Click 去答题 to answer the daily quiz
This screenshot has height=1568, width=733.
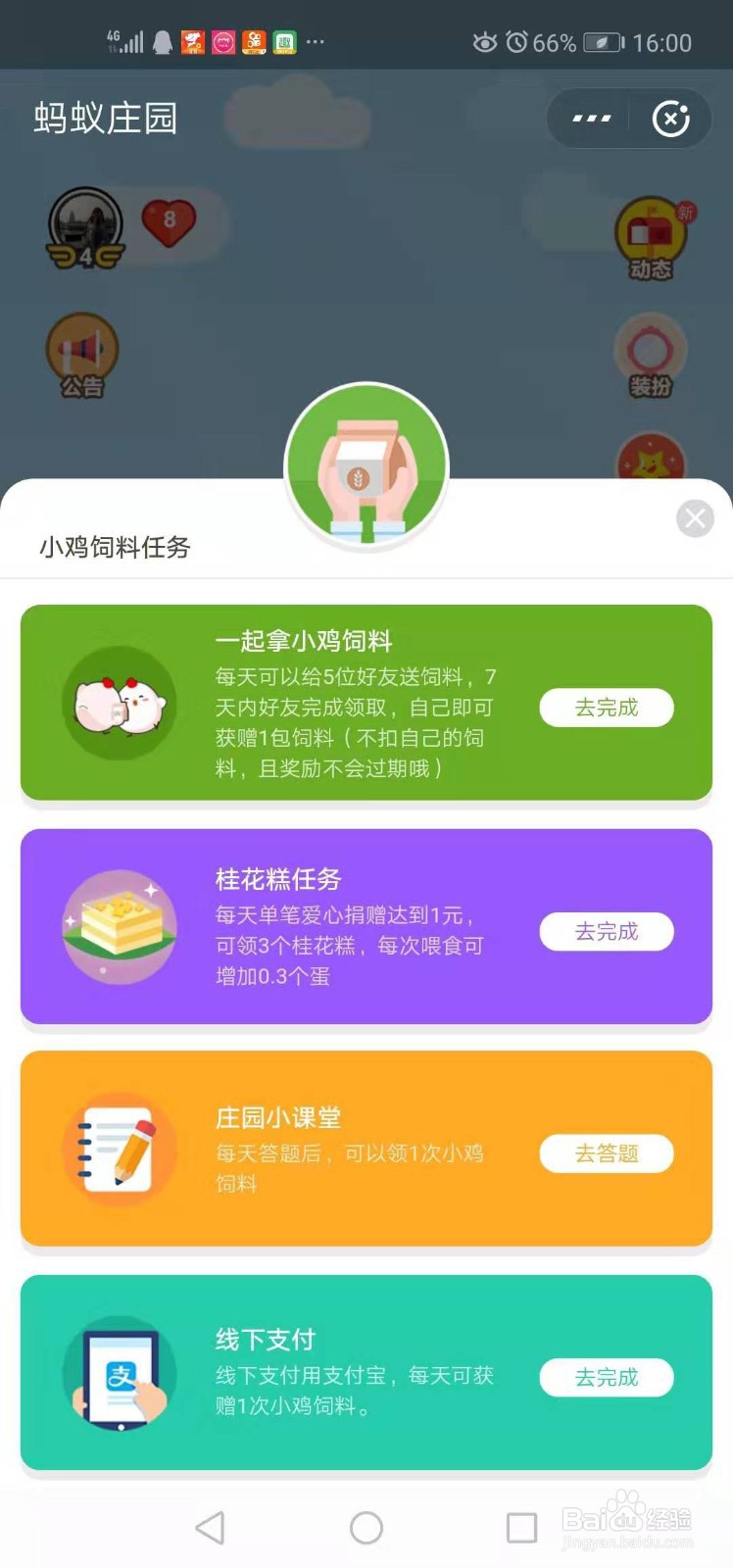click(x=606, y=1153)
